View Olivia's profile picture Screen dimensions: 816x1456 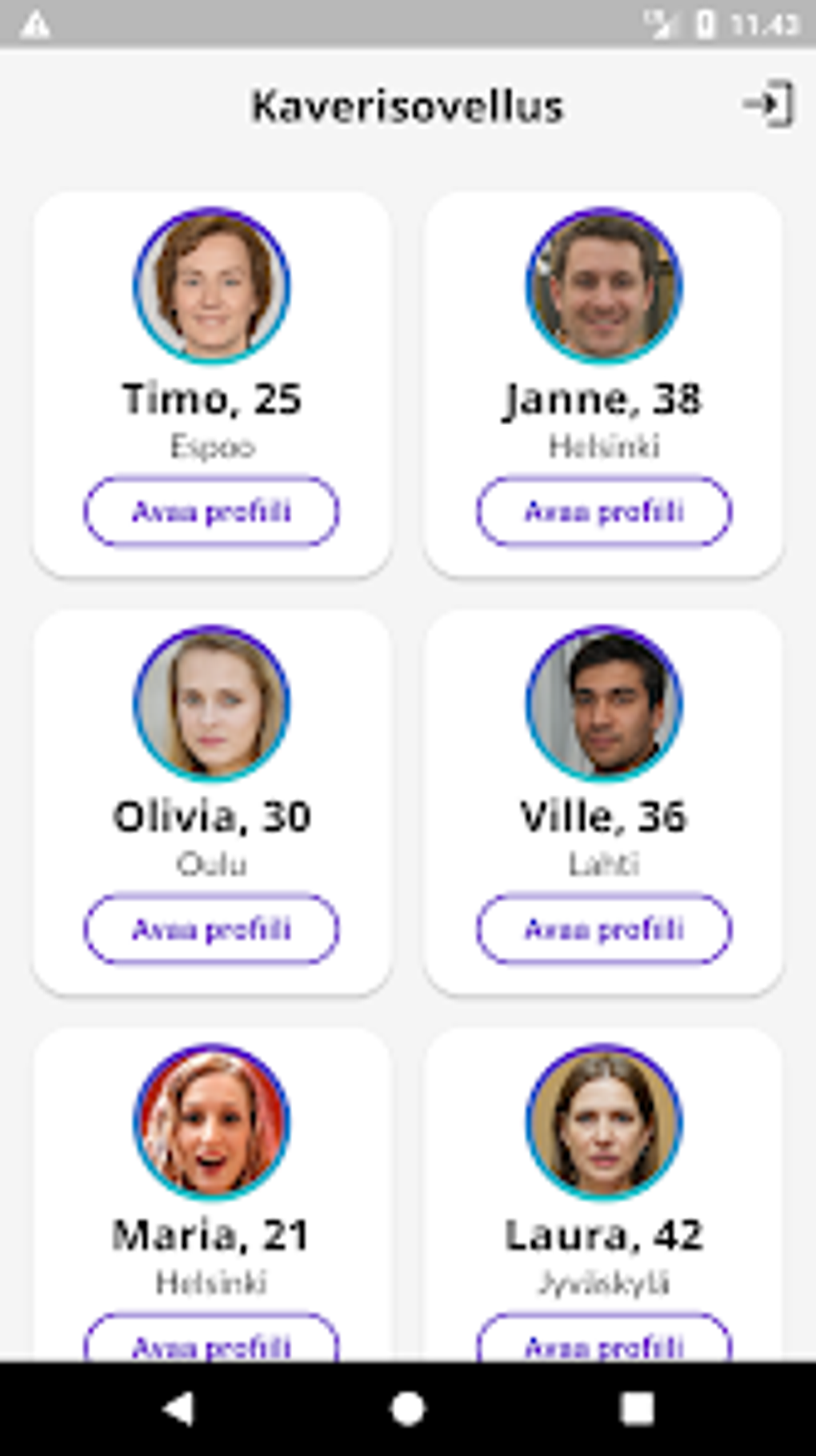(x=211, y=703)
